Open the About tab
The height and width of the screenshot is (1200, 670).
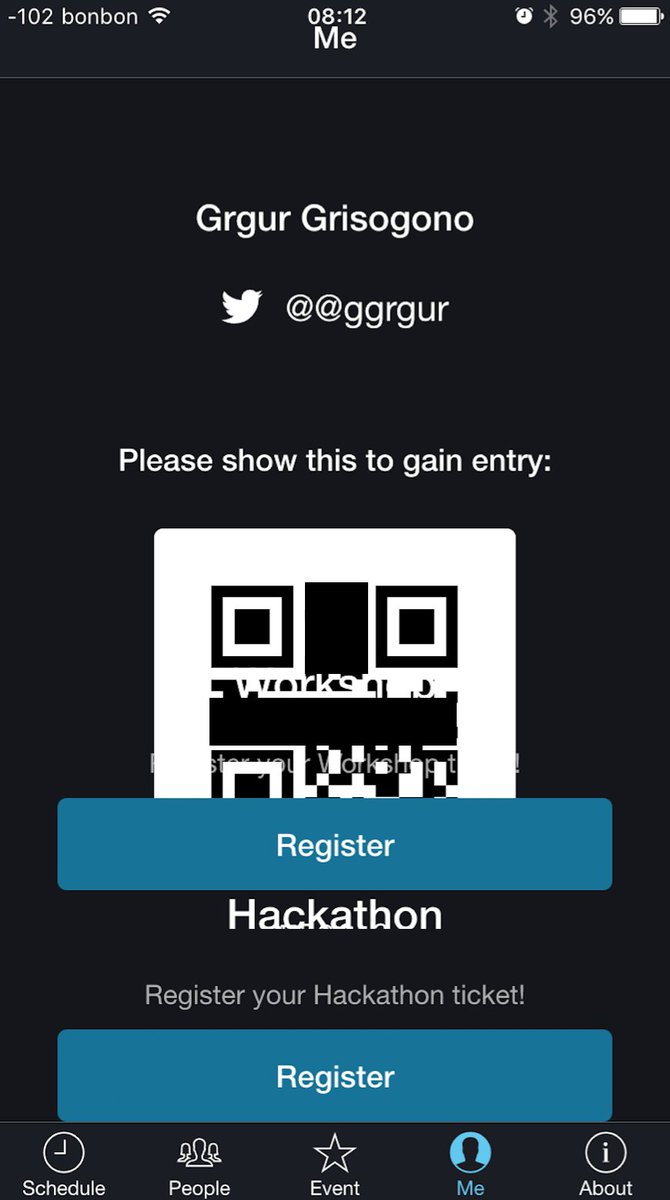[x=605, y=1164]
